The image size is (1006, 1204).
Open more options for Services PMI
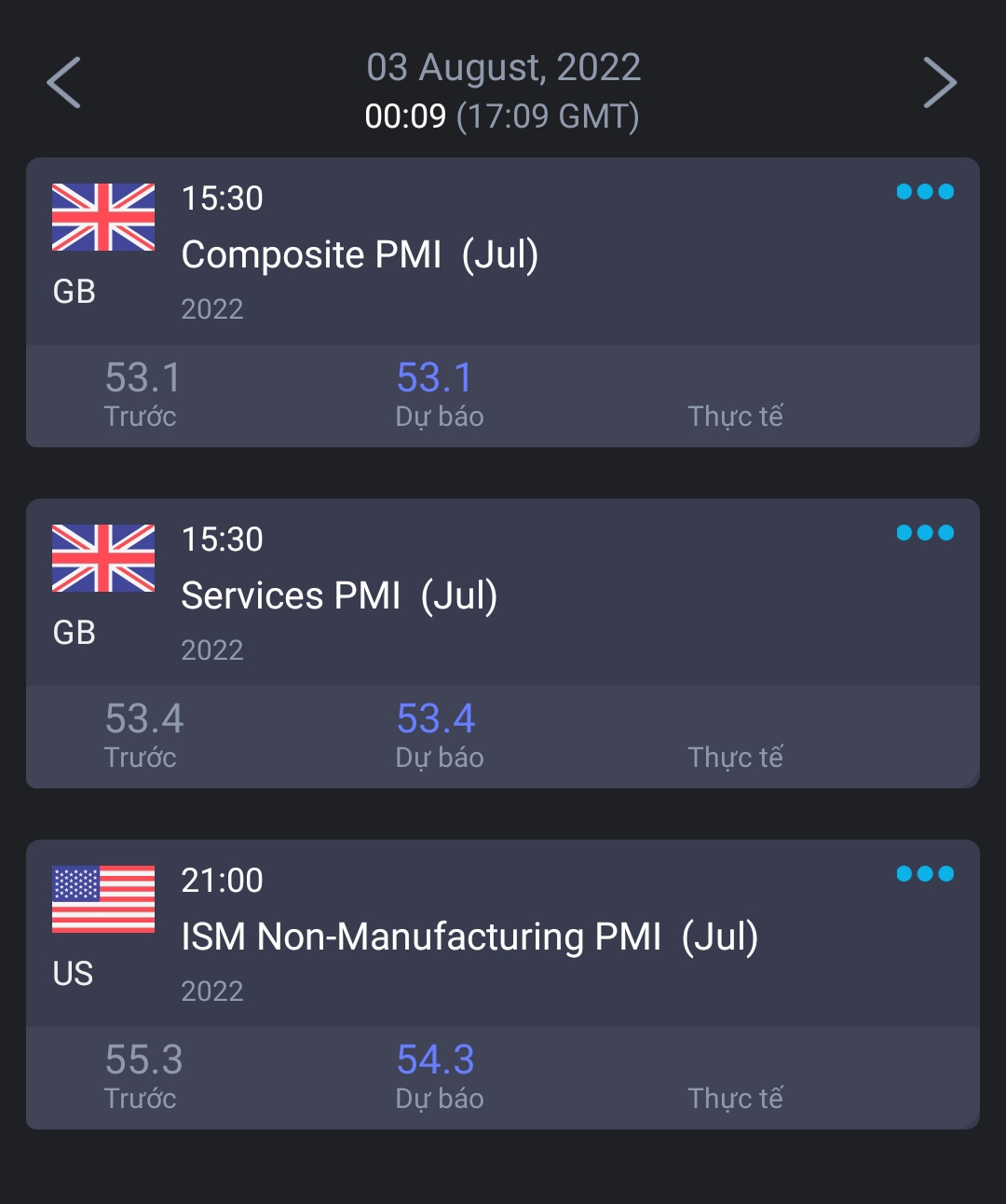(x=924, y=533)
